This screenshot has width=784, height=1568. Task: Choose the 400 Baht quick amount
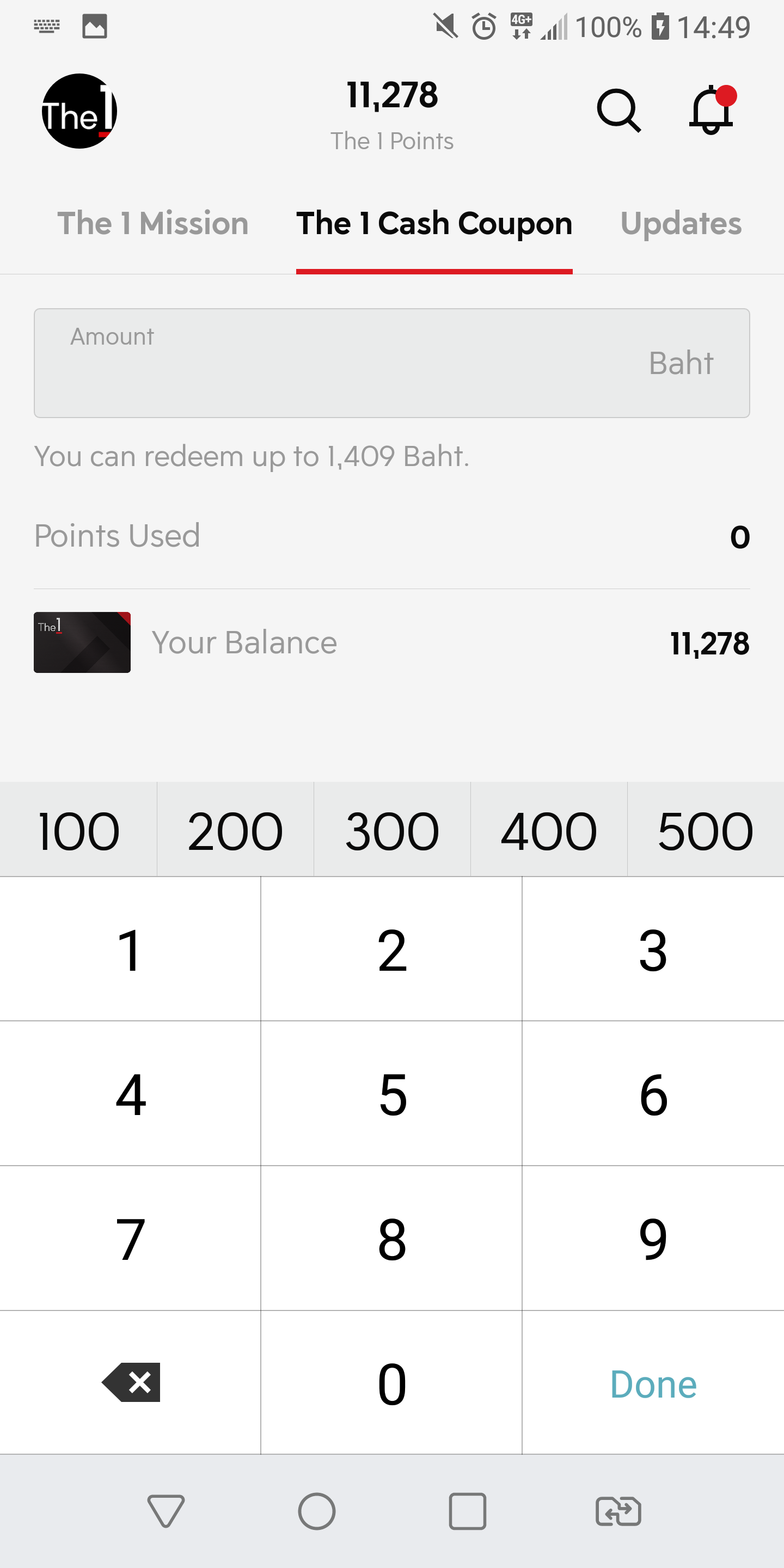point(548,830)
